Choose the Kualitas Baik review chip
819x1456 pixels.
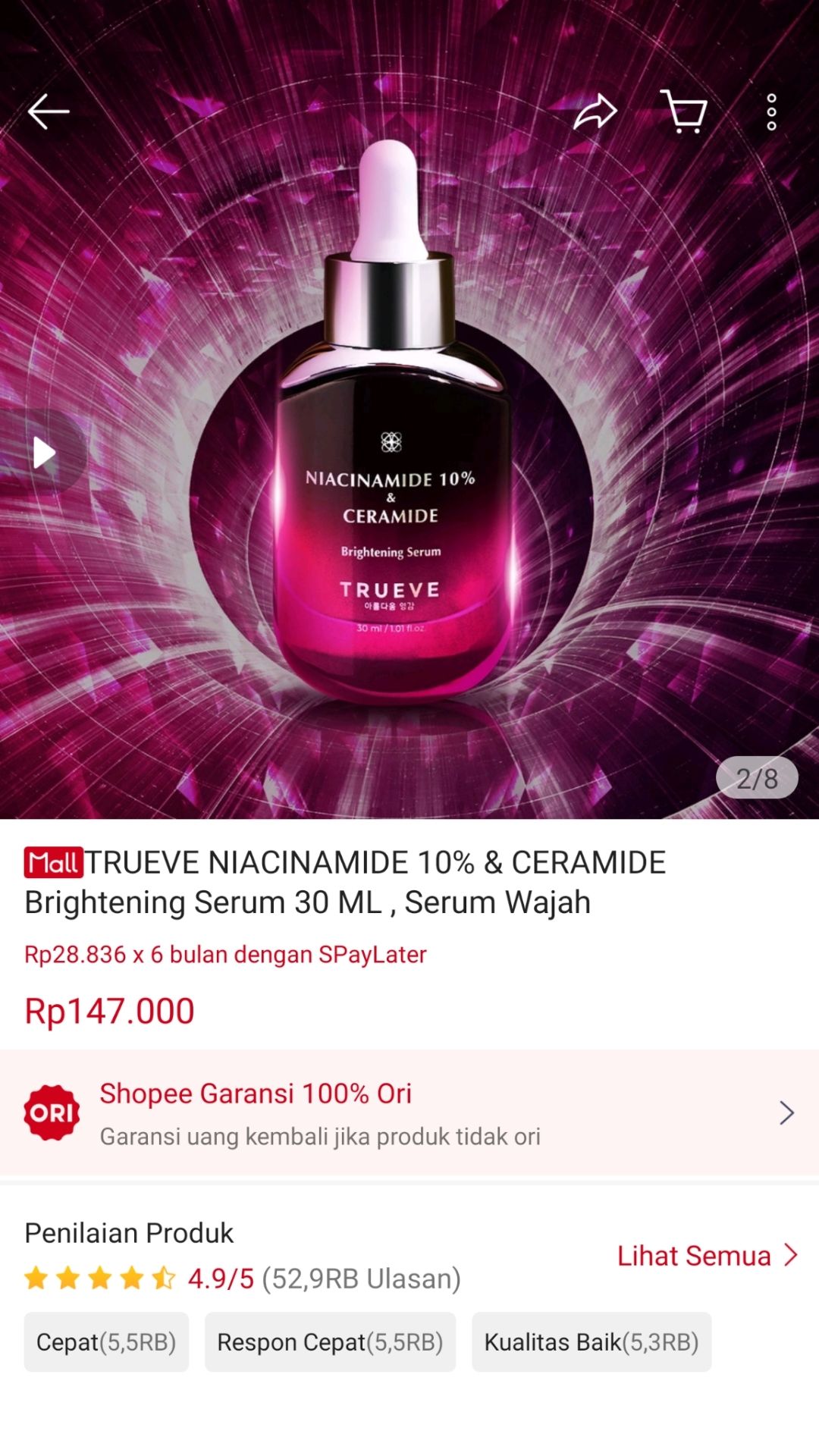click(x=591, y=1342)
